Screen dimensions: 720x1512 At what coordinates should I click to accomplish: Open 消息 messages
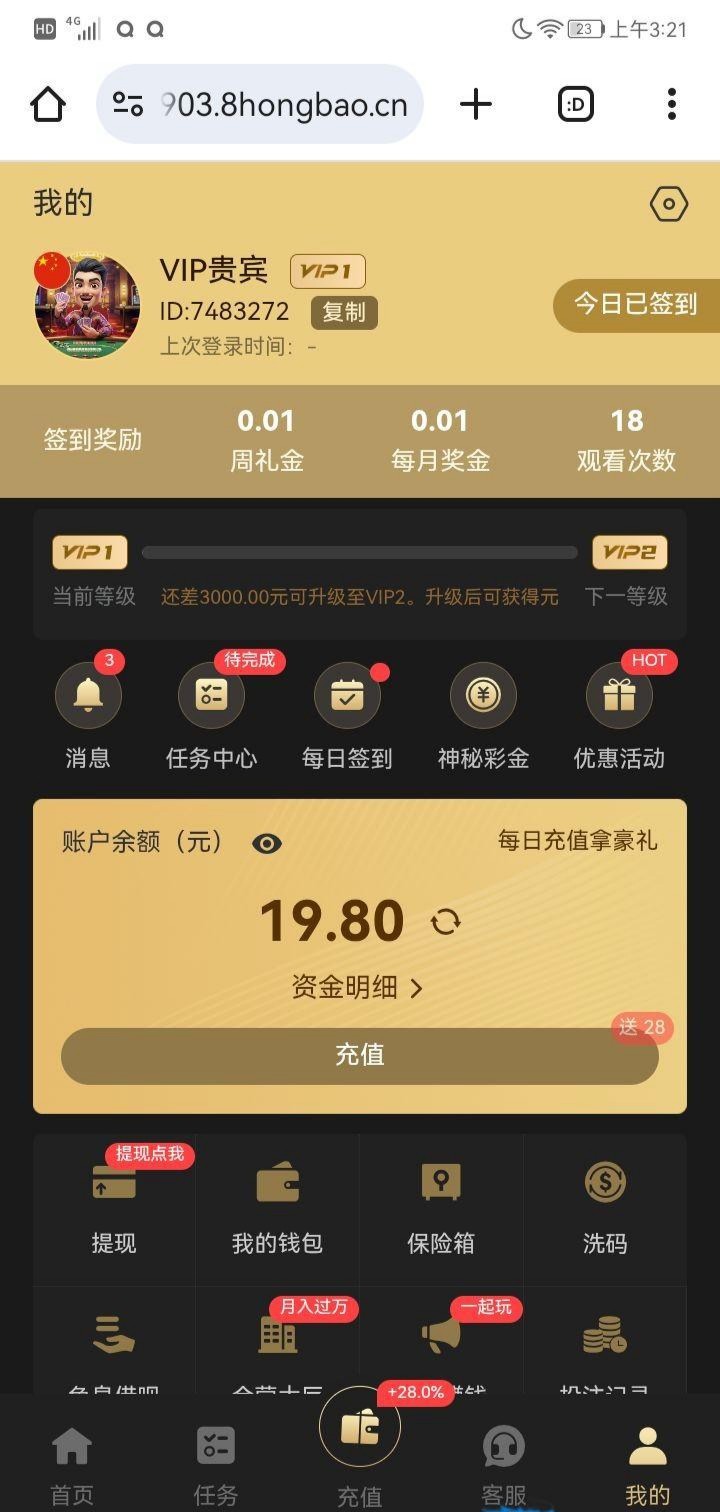pyautogui.click(x=88, y=695)
